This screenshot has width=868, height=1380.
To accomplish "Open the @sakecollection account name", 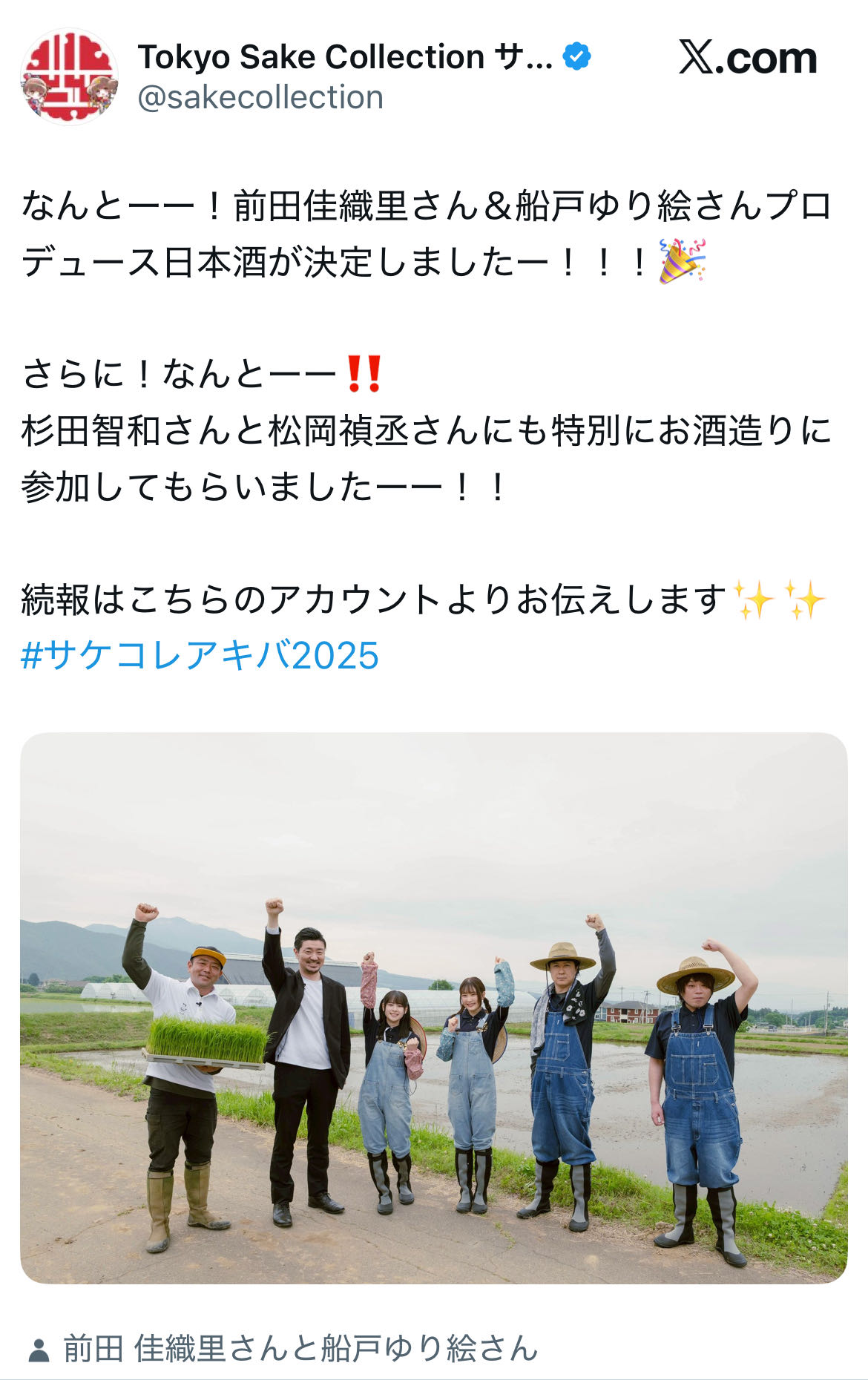I will (260, 98).
